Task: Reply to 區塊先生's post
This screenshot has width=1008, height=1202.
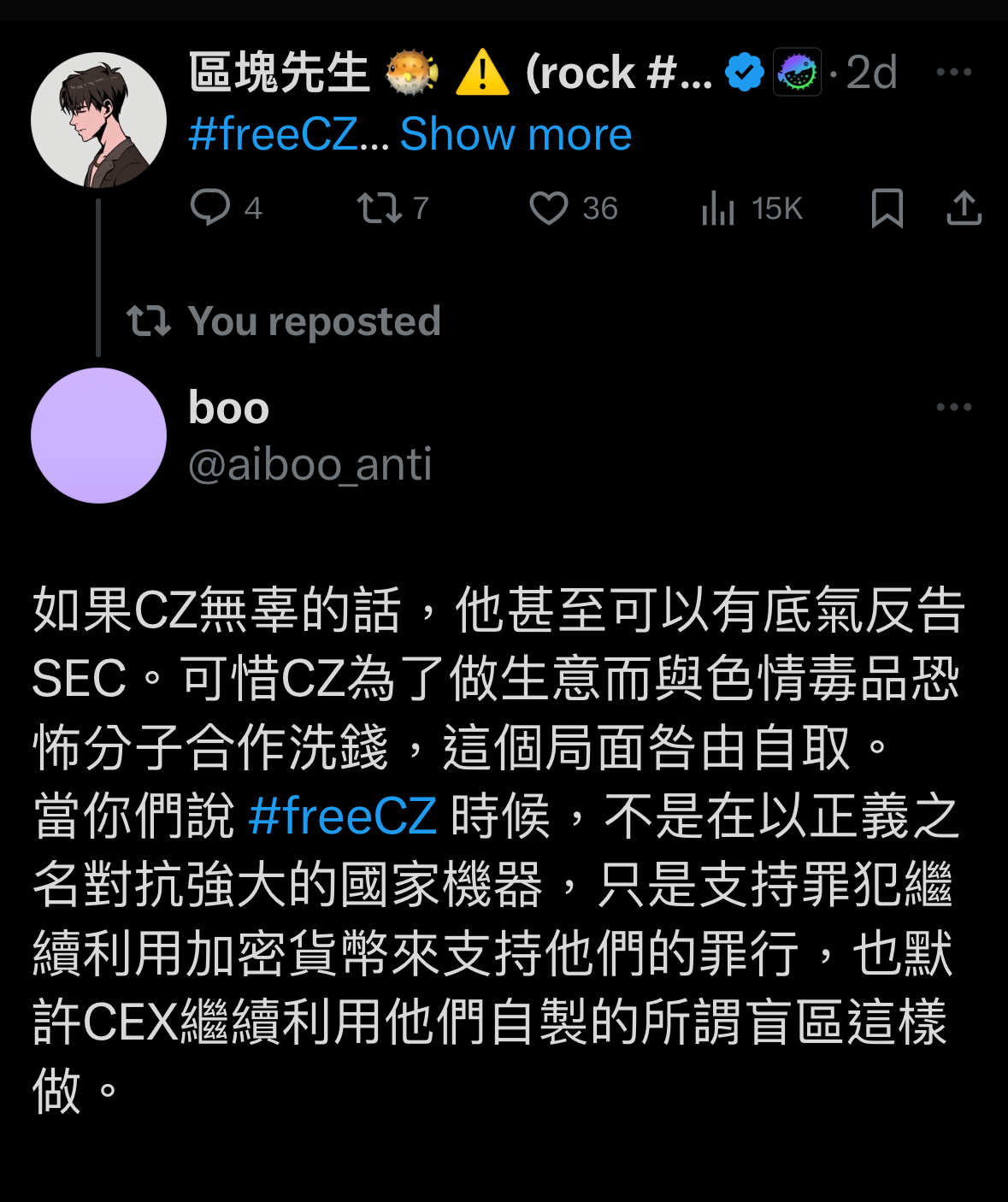Action: pyautogui.click(x=210, y=208)
